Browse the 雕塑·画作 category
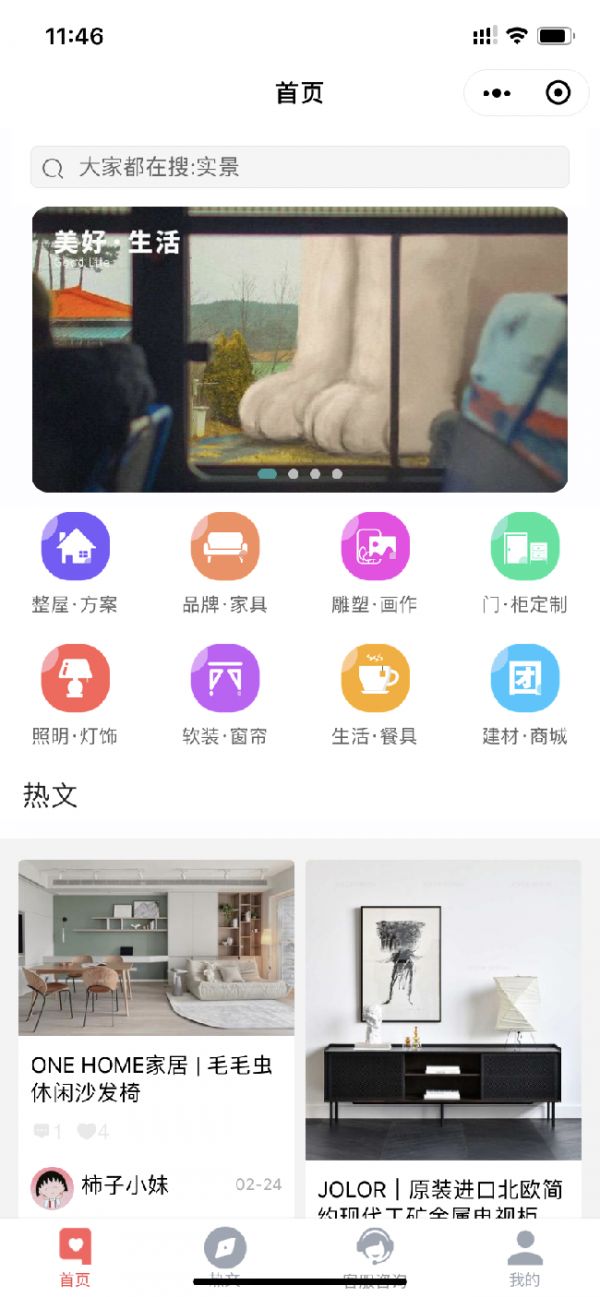Screen dimensions: 600x1297 [375, 562]
